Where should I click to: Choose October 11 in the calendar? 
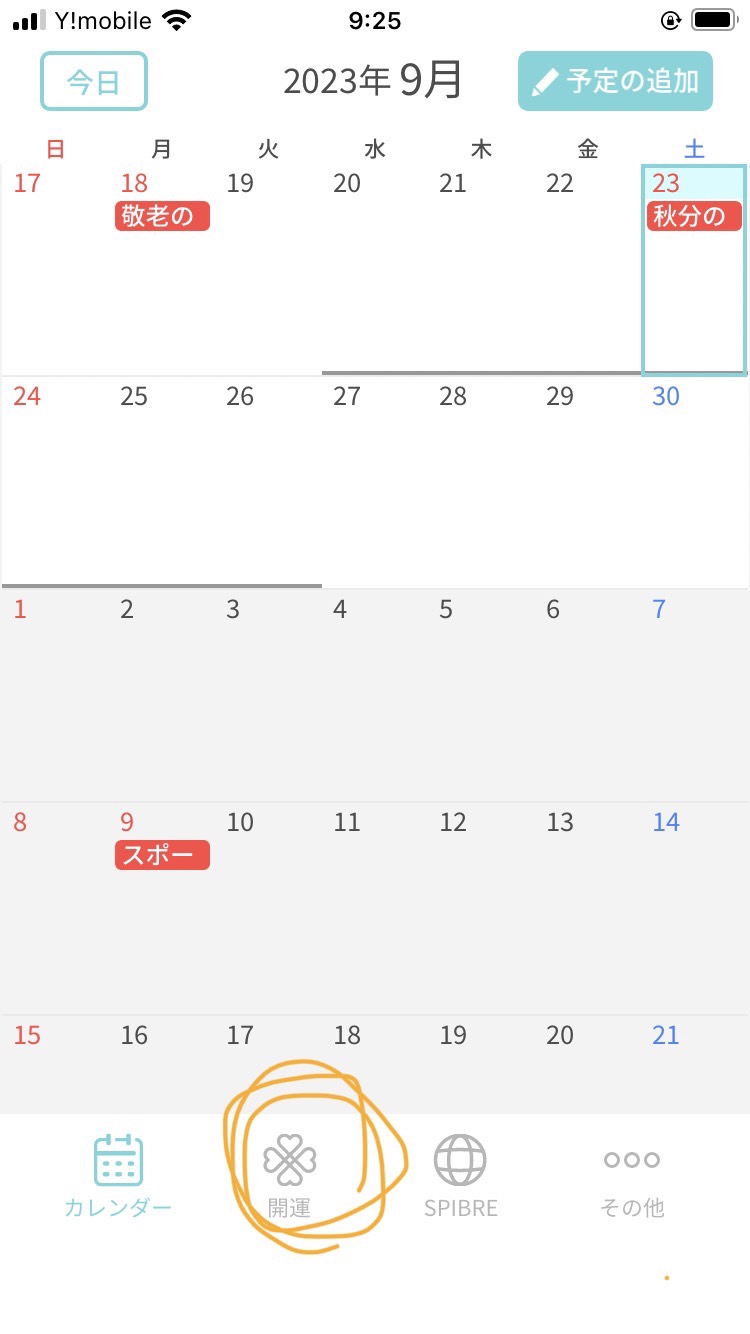click(375, 908)
